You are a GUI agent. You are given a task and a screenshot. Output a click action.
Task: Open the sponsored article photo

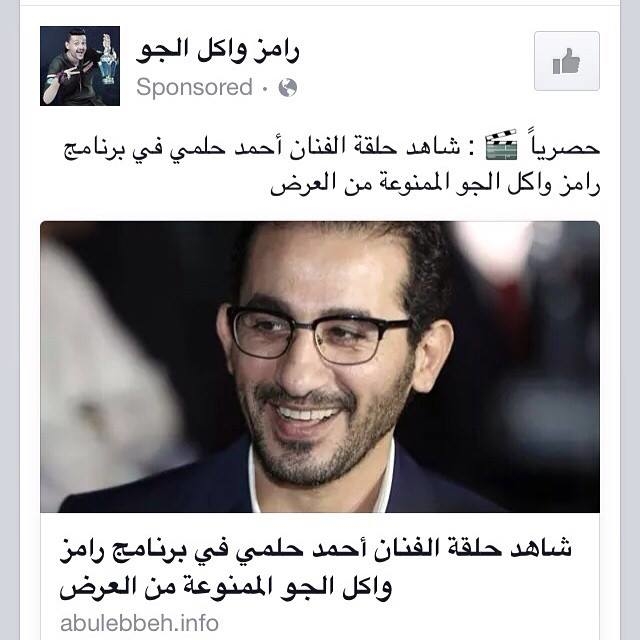pos(320,366)
